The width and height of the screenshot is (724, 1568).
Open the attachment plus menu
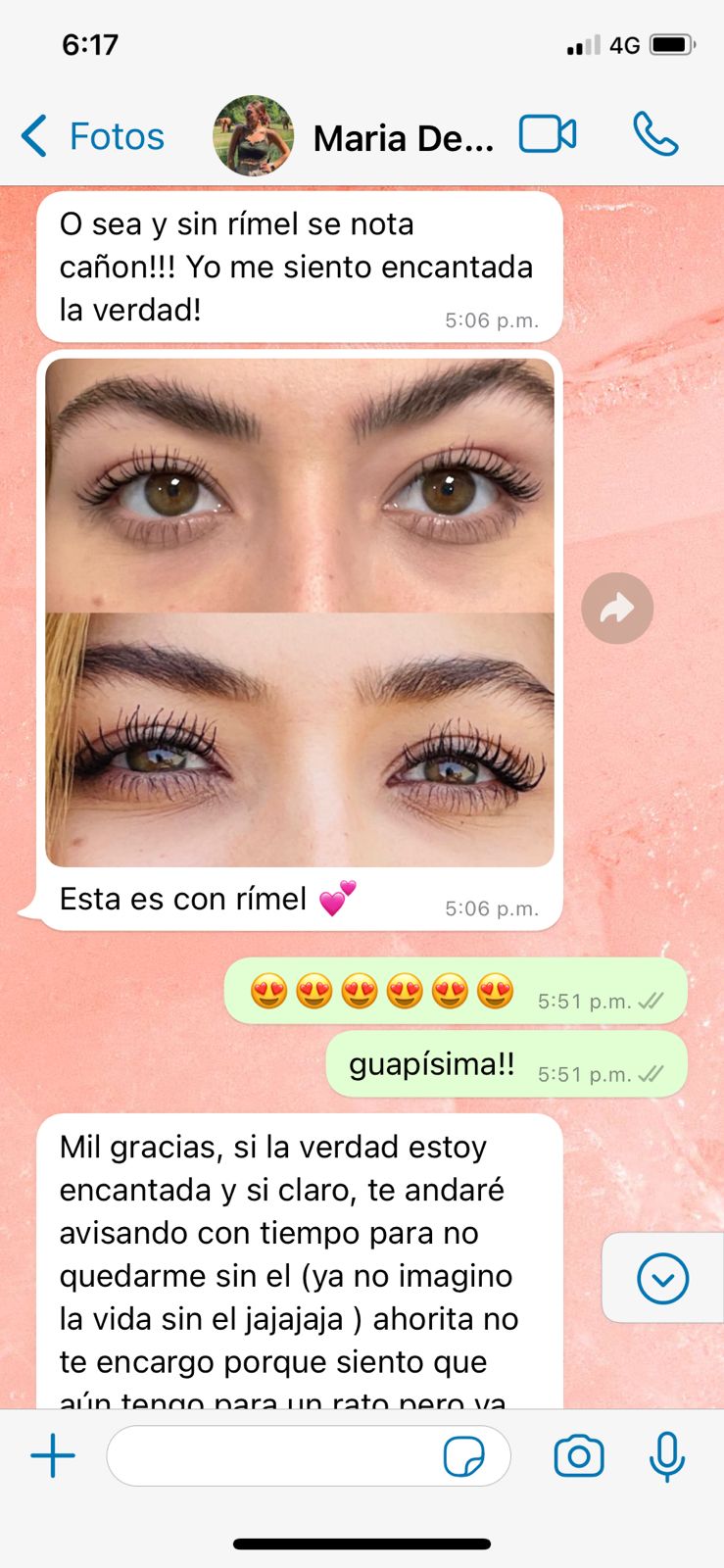(x=53, y=1456)
